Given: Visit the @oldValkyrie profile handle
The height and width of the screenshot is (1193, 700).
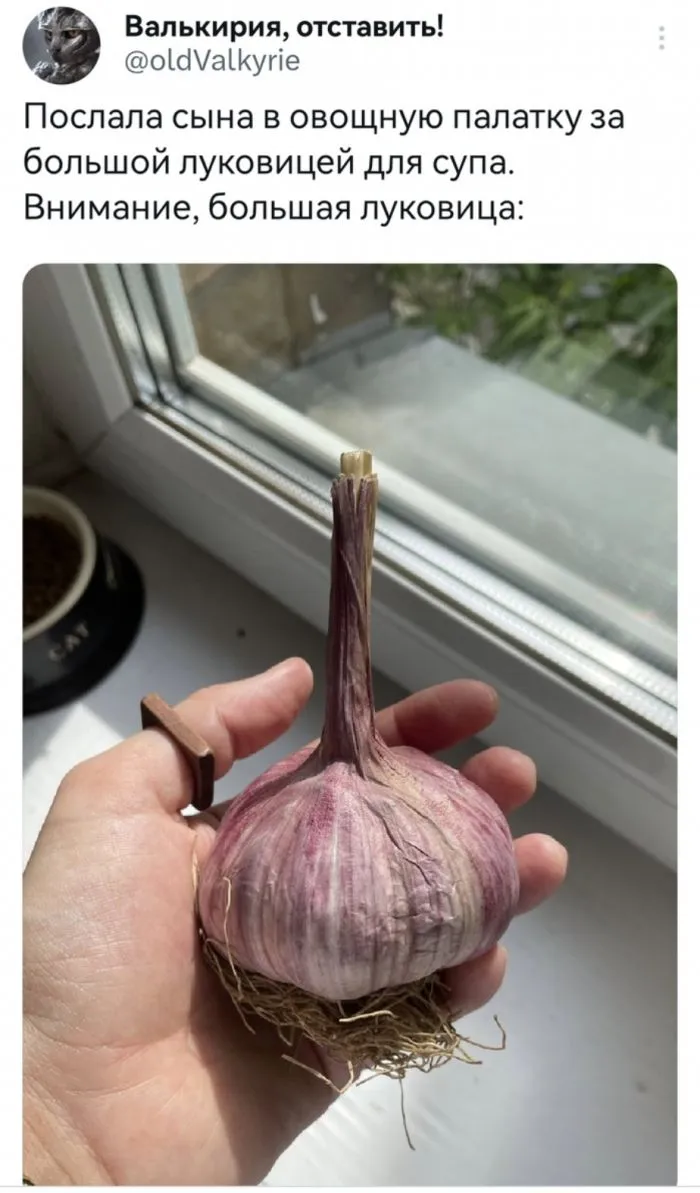Looking at the screenshot, I should [210, 62].
